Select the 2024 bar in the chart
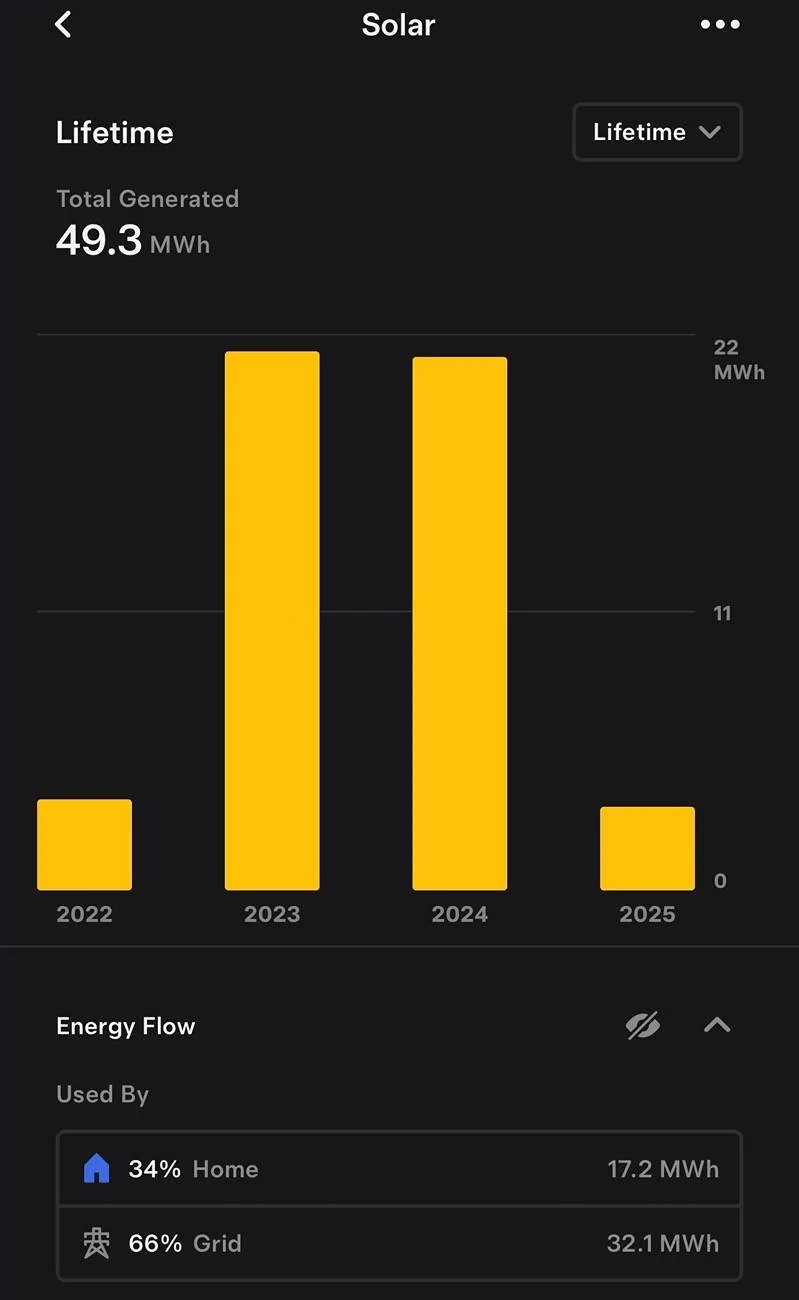The height and width of the screenshot is (1300, 799). pos(460,624)
